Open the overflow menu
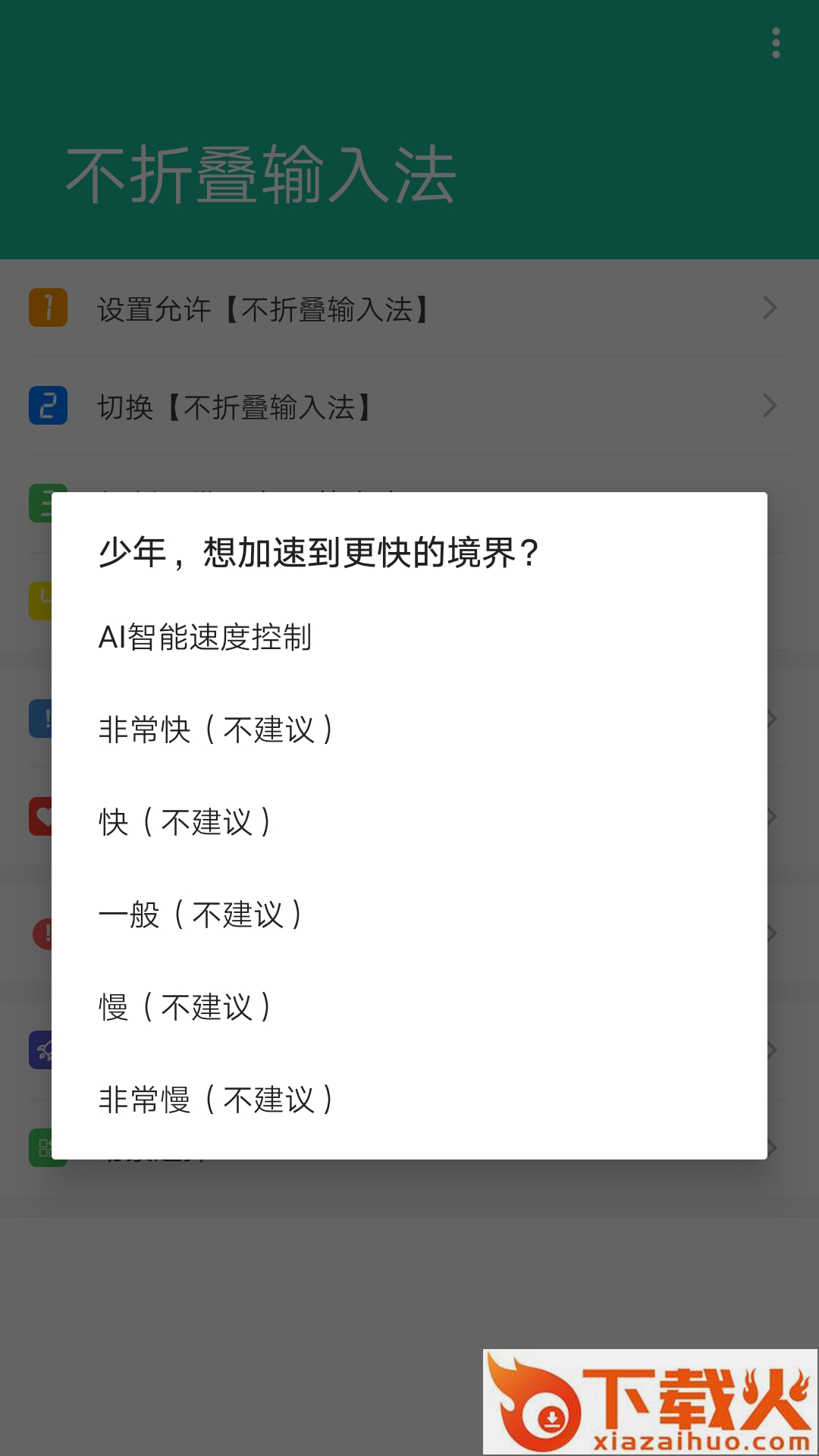The image size is (819, 1456). coord(776,43)
